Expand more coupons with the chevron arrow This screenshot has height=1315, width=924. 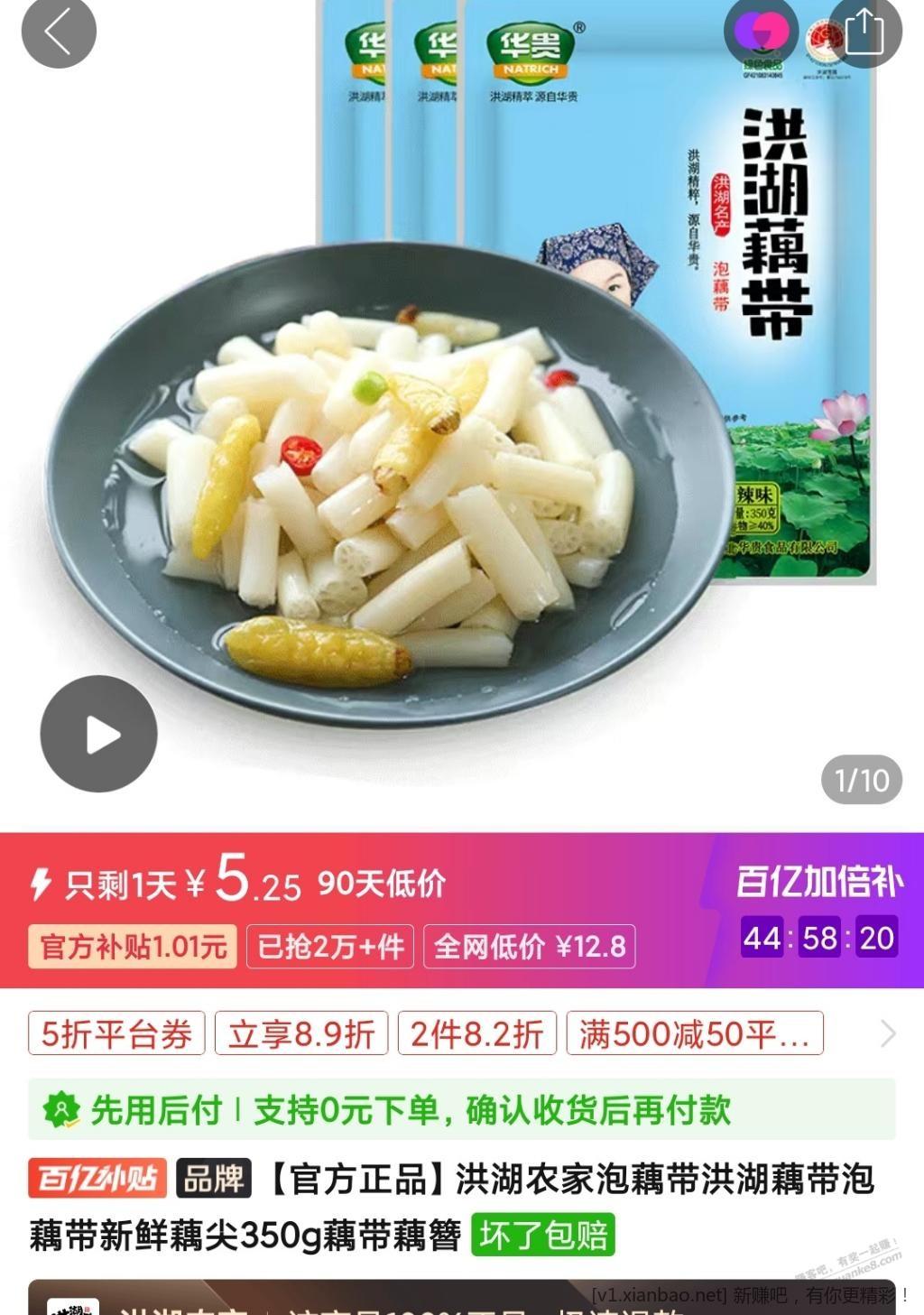coord(888,1033)
